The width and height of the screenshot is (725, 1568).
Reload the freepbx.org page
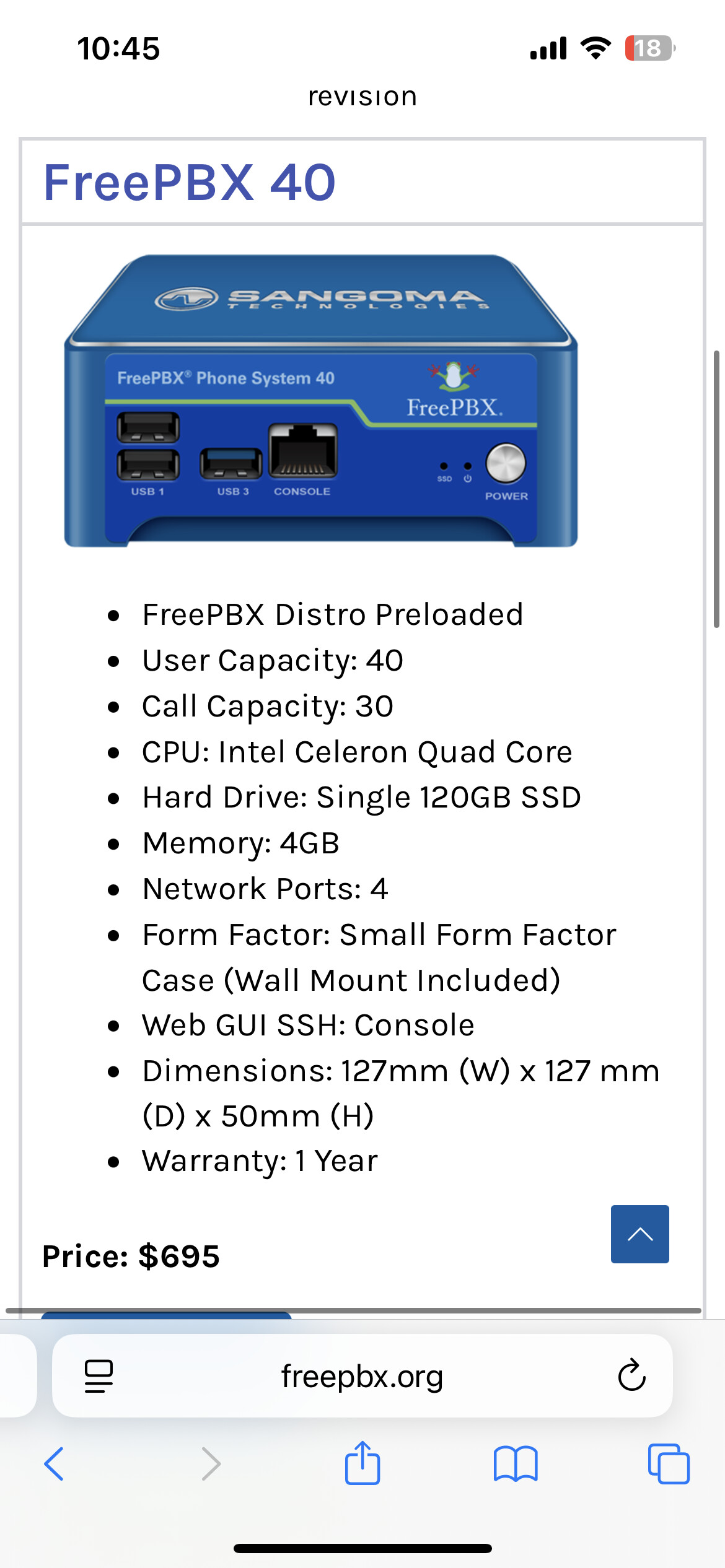631,1376
